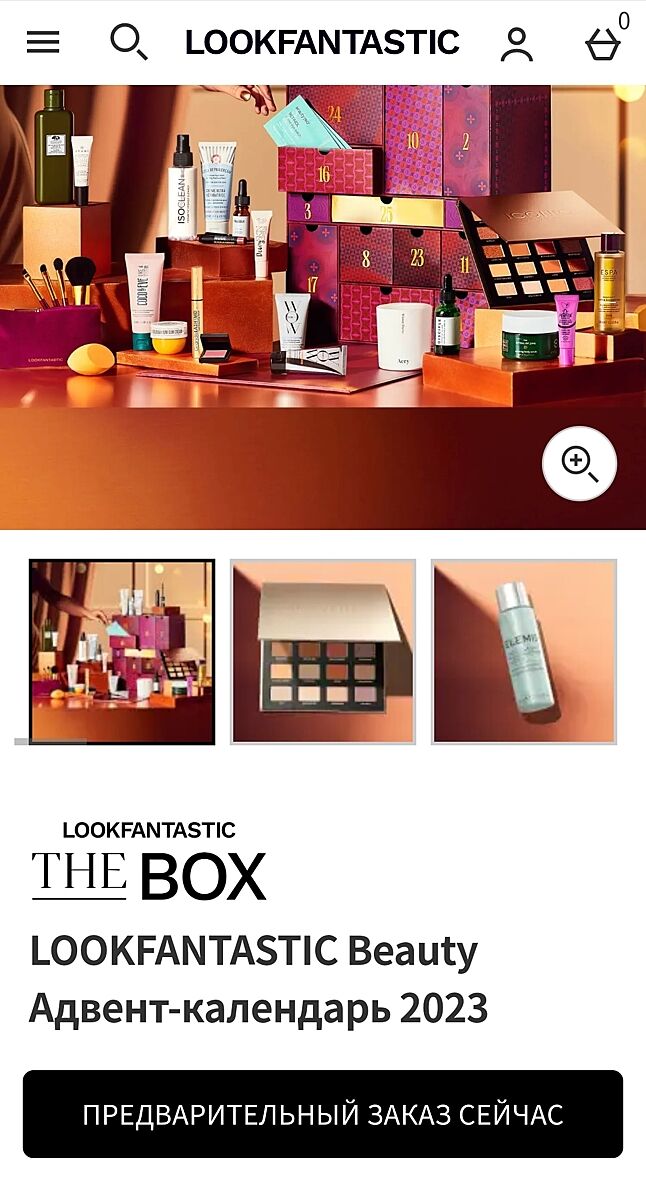
Task: Open the hamburger menu
Action: (43, 42)
